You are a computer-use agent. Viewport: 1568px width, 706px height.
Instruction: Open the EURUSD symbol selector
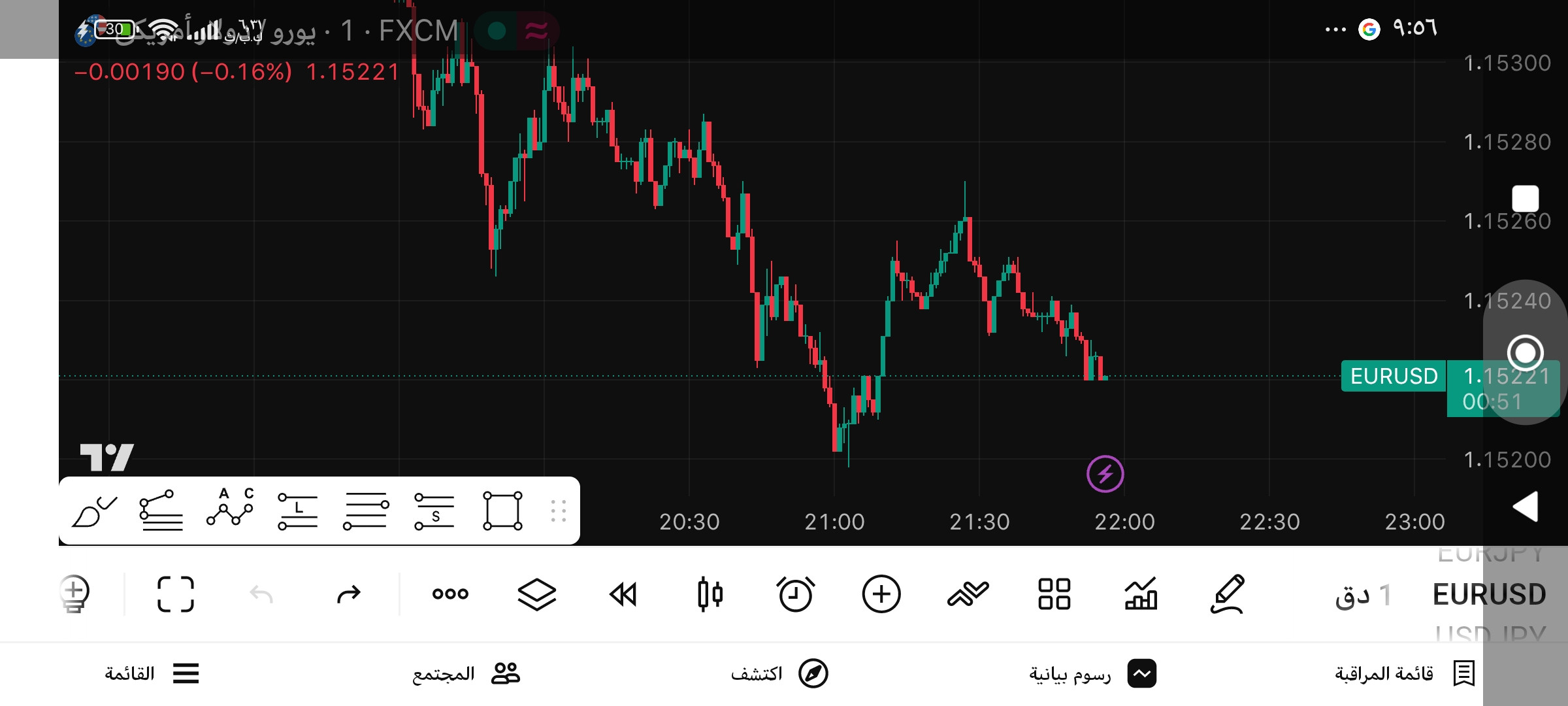coord(1488,594)
